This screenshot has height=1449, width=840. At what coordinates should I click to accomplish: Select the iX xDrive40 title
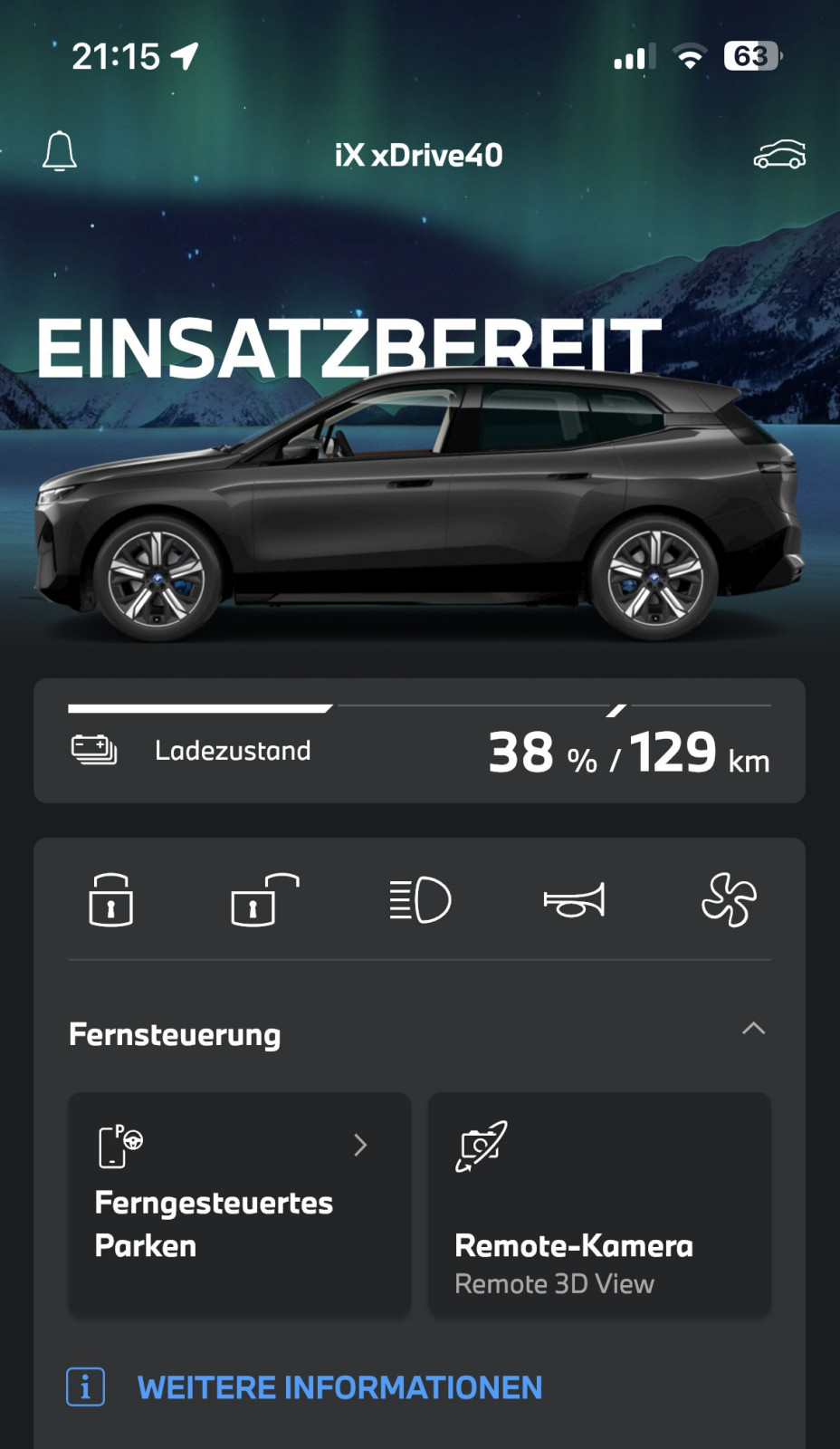(420, 154)
